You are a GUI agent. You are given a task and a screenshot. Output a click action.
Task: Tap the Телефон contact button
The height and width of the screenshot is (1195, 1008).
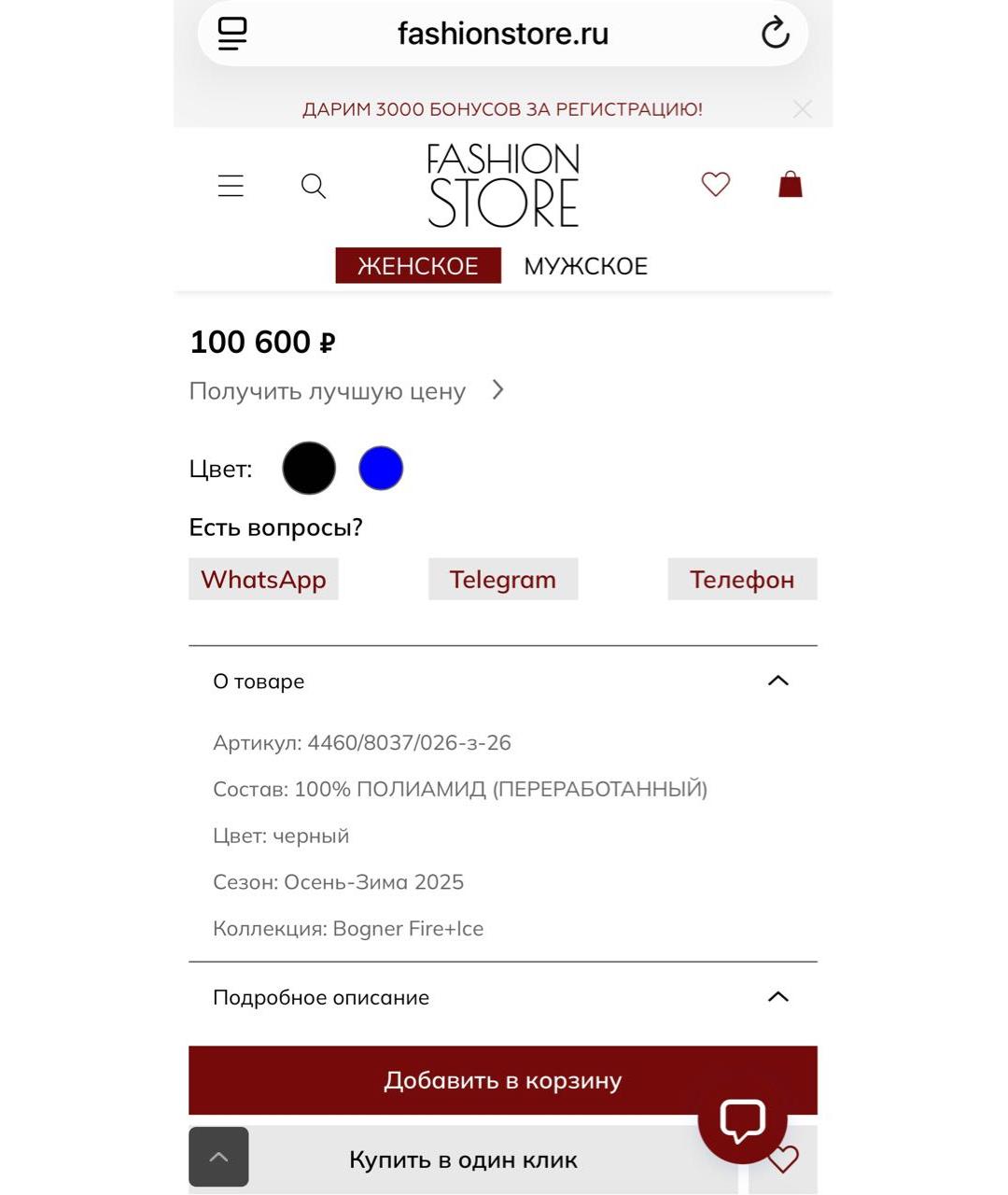pyautogui.click(x=742, y=580)
